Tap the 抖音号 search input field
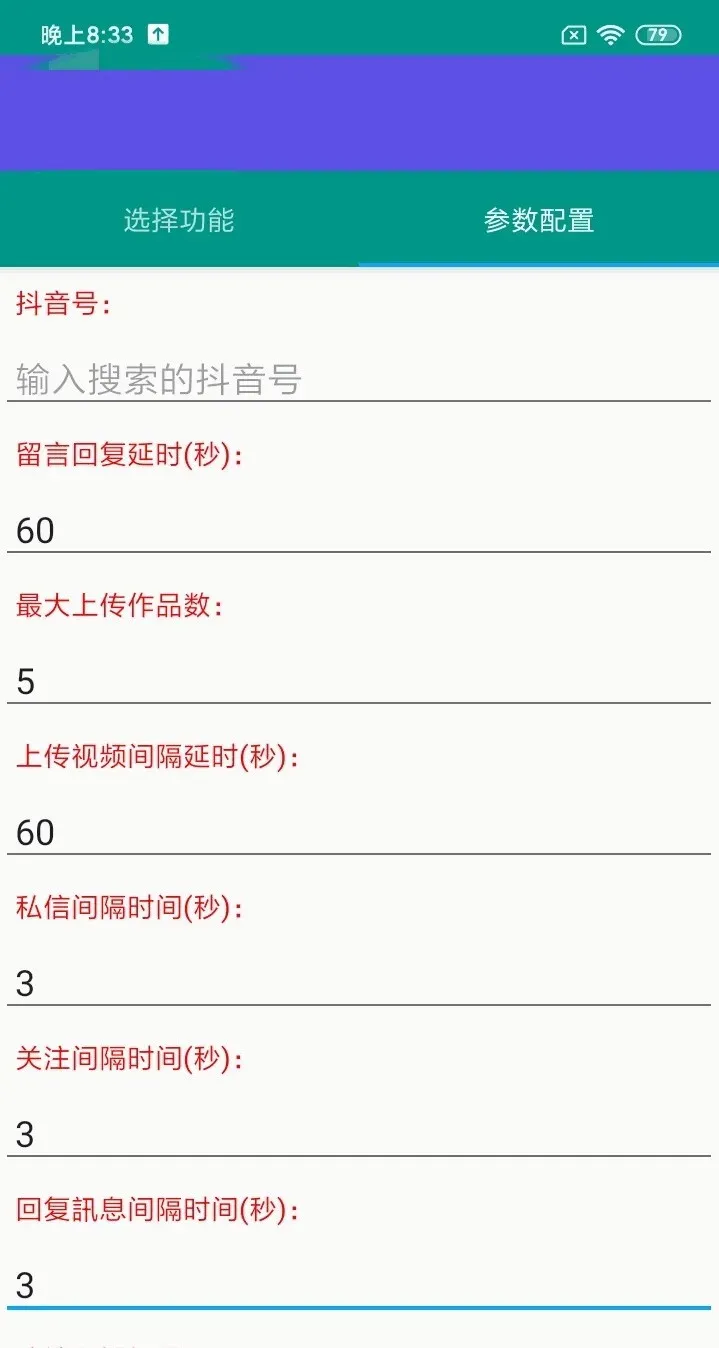The height and width of the screenshot is (1348, 719). pyautogui.click(x=358, y=379)
